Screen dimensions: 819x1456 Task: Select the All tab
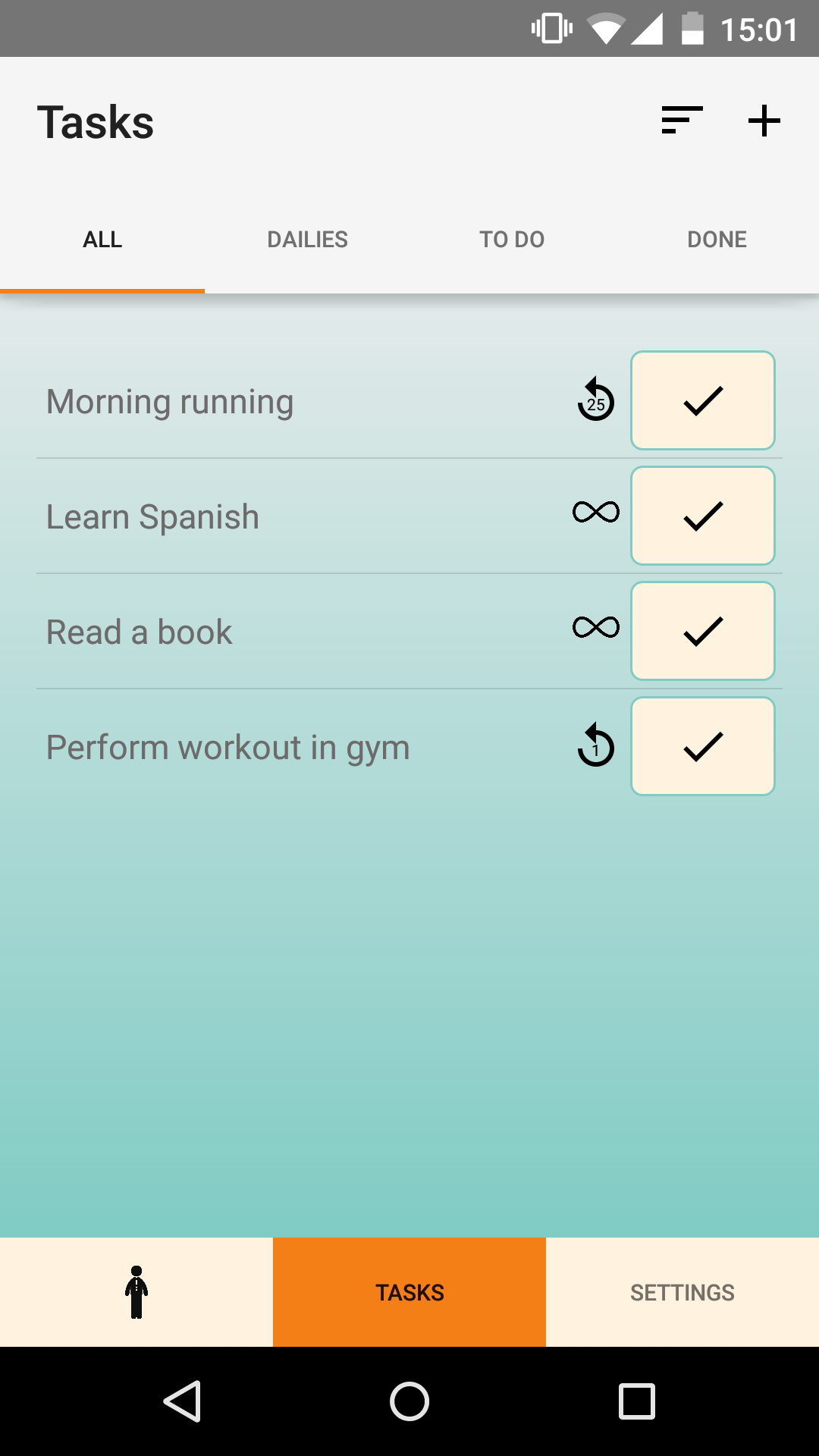tap(102, 240)
